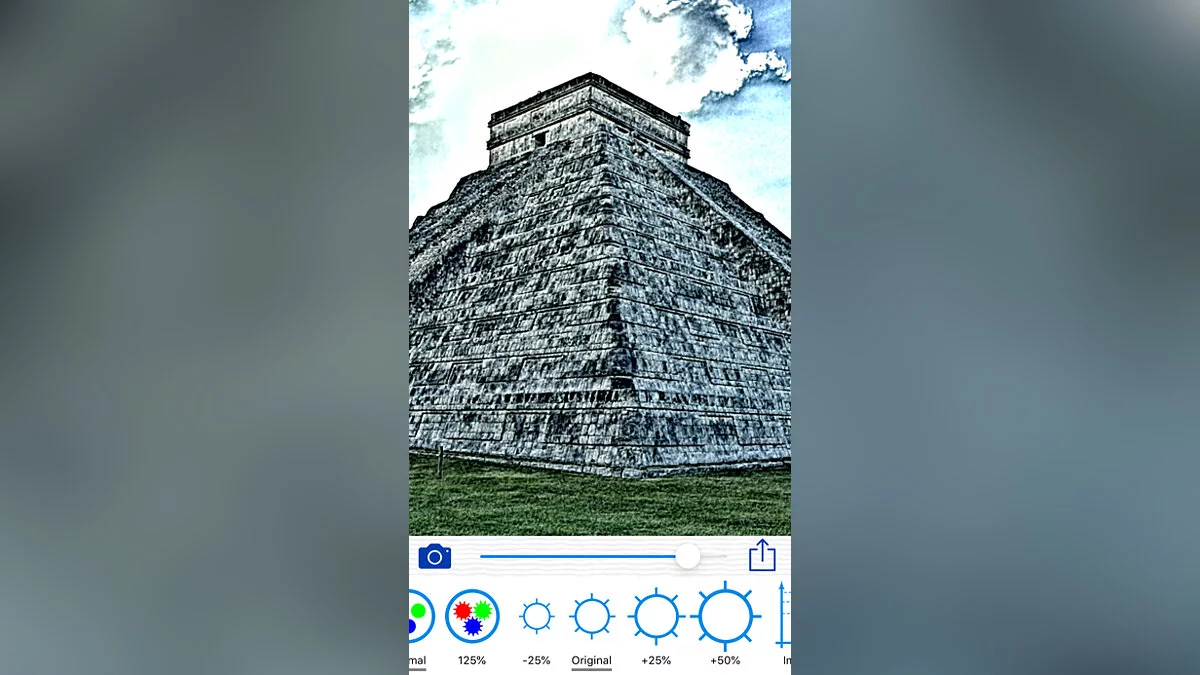Apply the +50% brightness preset
This screenshot has width=1200, height=675.
click(x=725, y=616)
